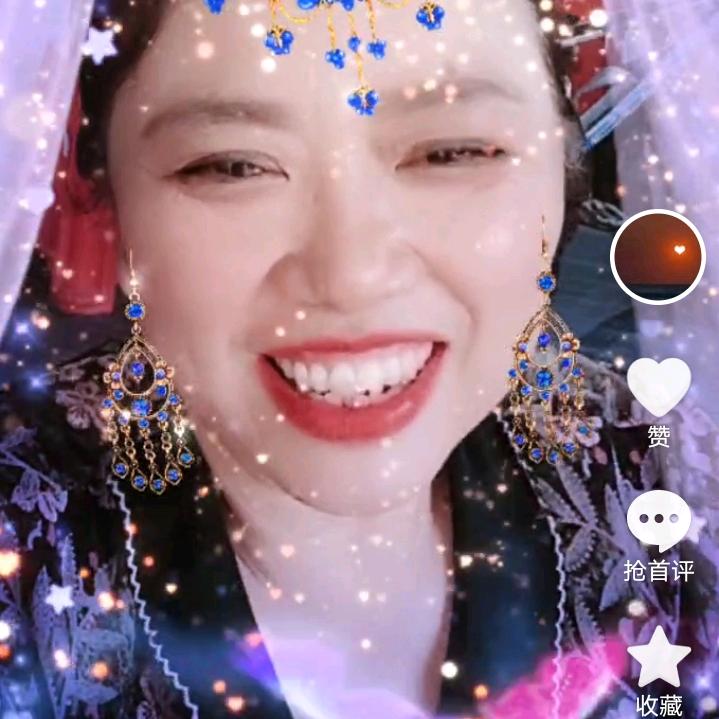
Task: Like this video with the heart
Action: pyautogui.click(x=658, y=386)
